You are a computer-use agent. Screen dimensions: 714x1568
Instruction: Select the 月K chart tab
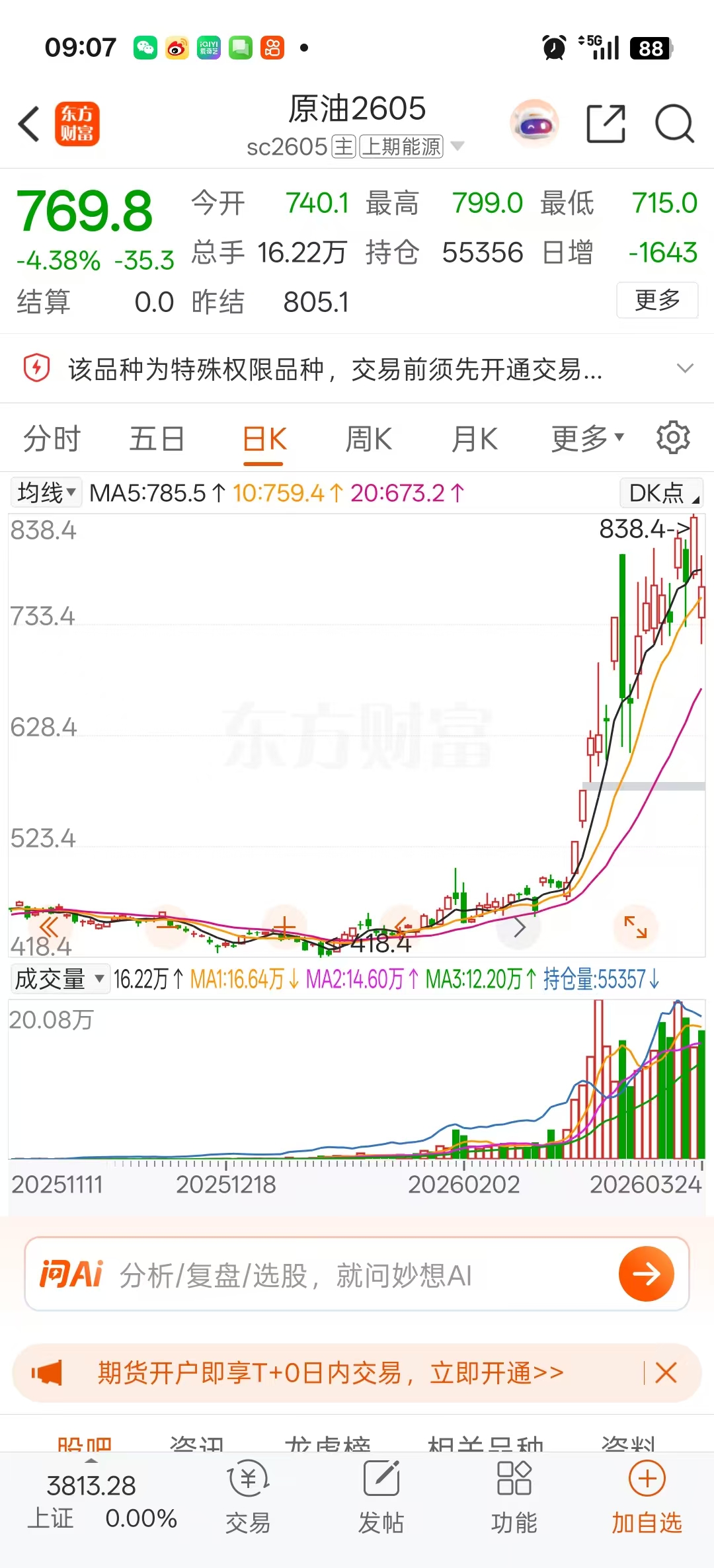[474, 439]
